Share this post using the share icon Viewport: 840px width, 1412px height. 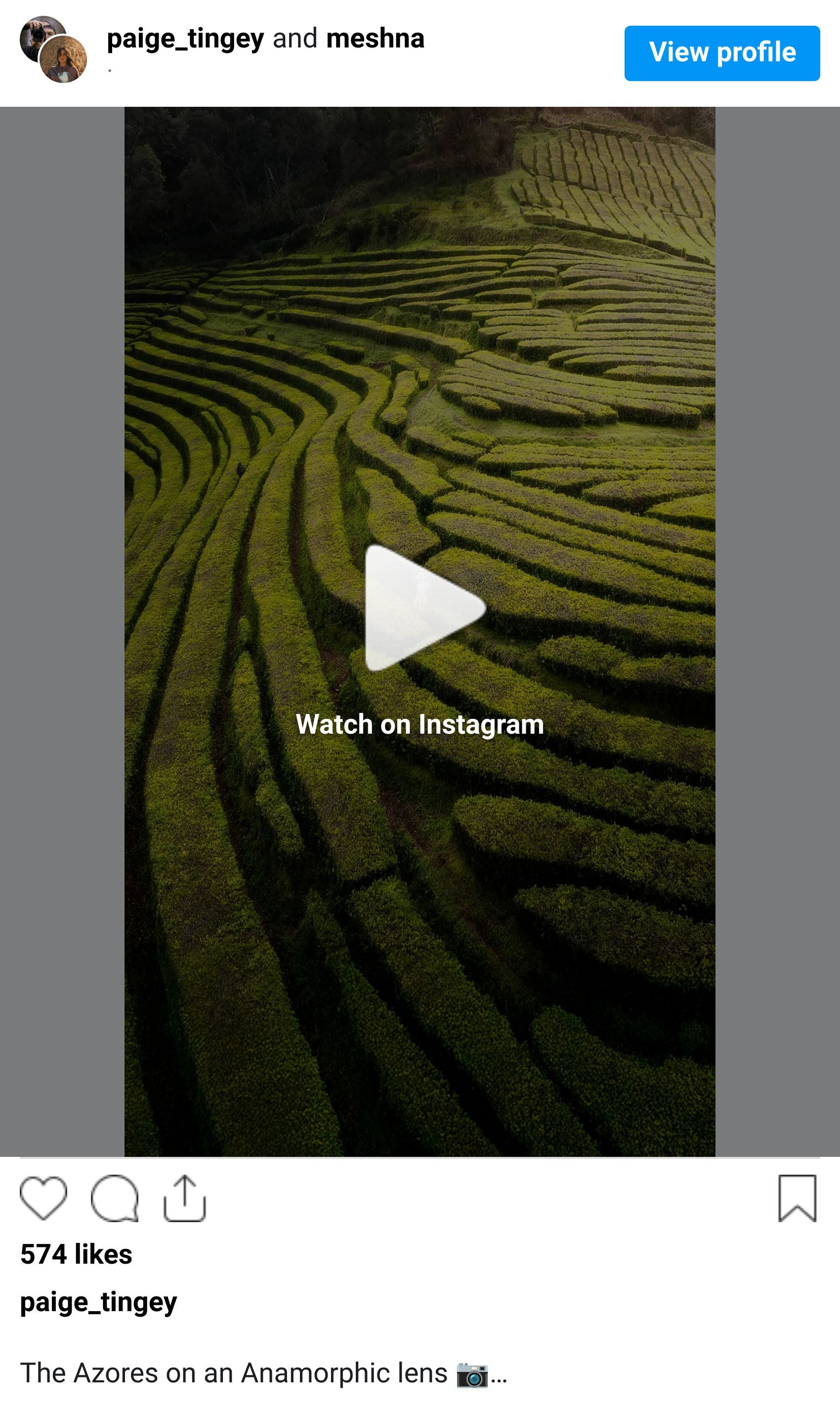point(184,1197)
